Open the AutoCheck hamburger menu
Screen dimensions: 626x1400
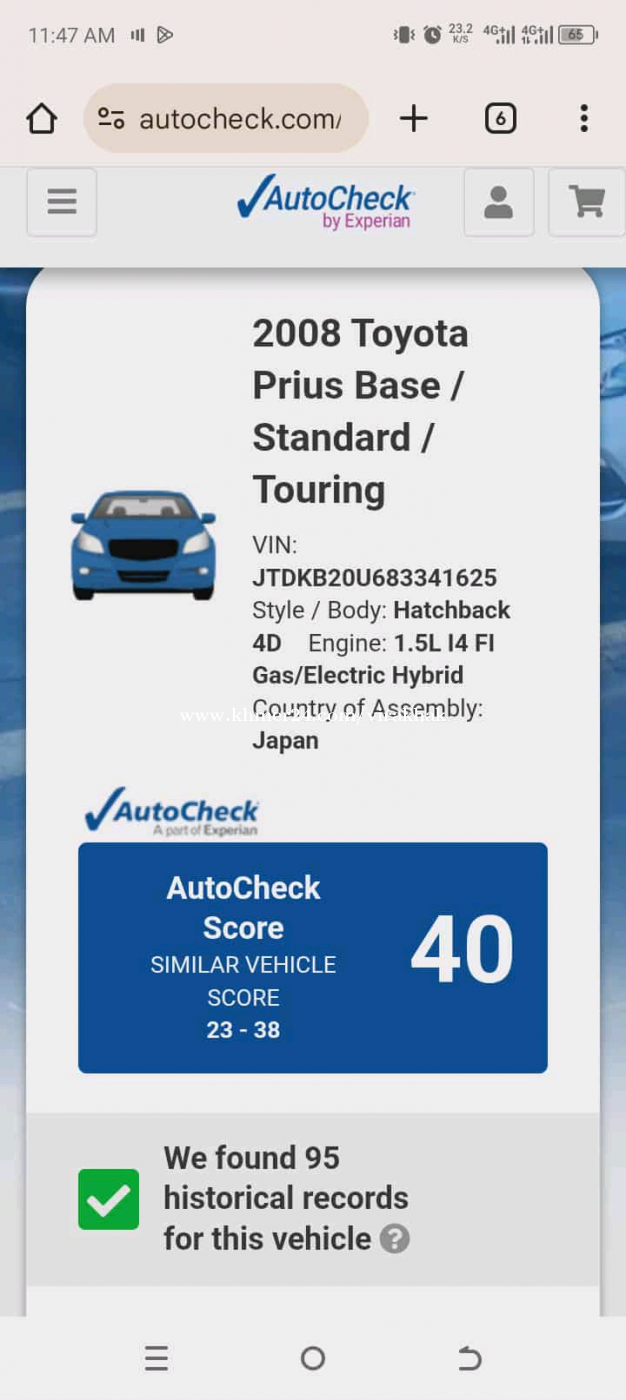[x=62, y=202]
